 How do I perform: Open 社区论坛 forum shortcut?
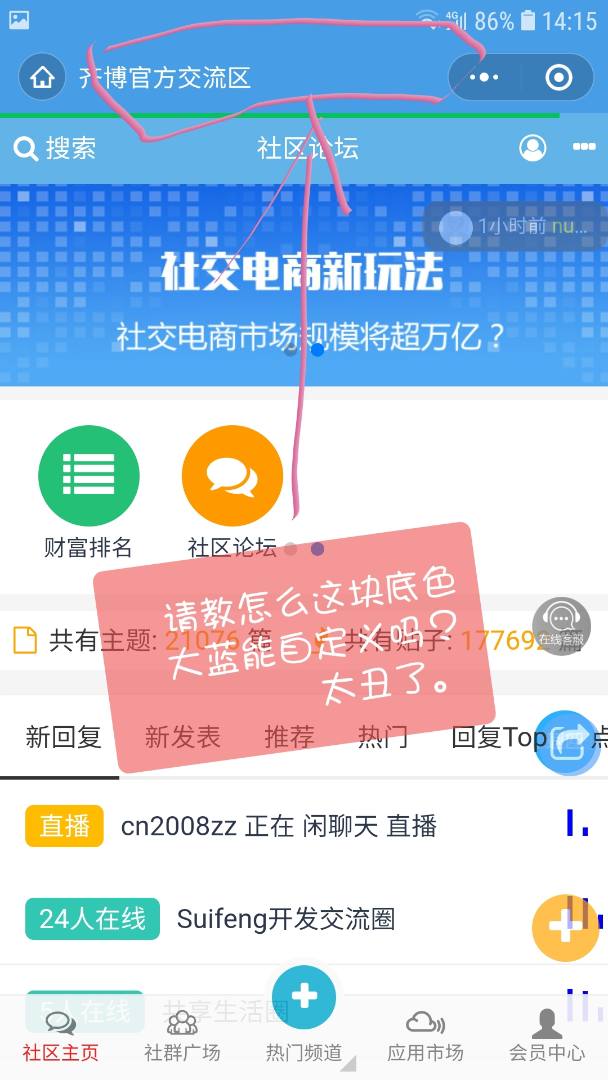click(232, 476)
